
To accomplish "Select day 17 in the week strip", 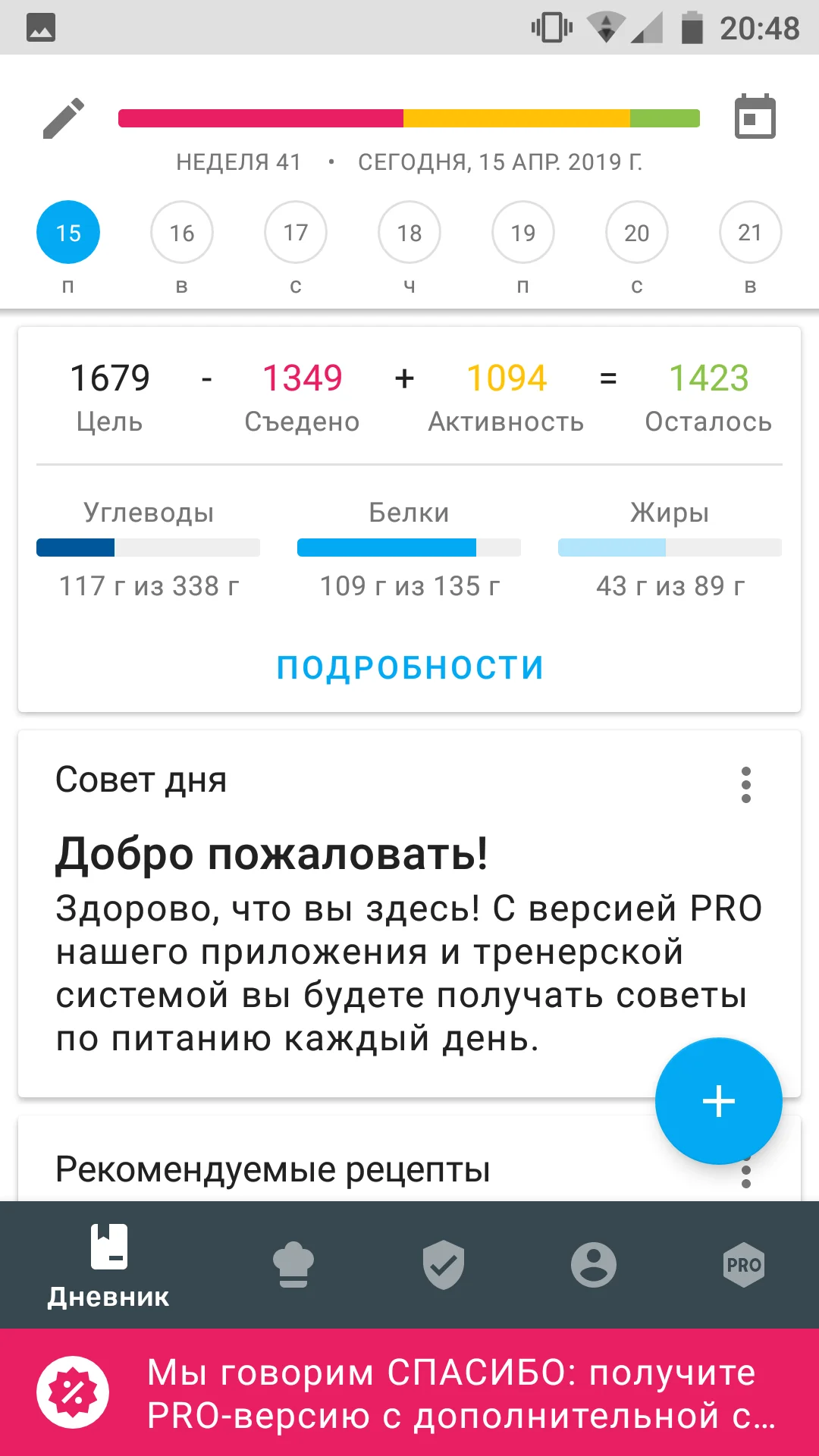I will [296, 233].
